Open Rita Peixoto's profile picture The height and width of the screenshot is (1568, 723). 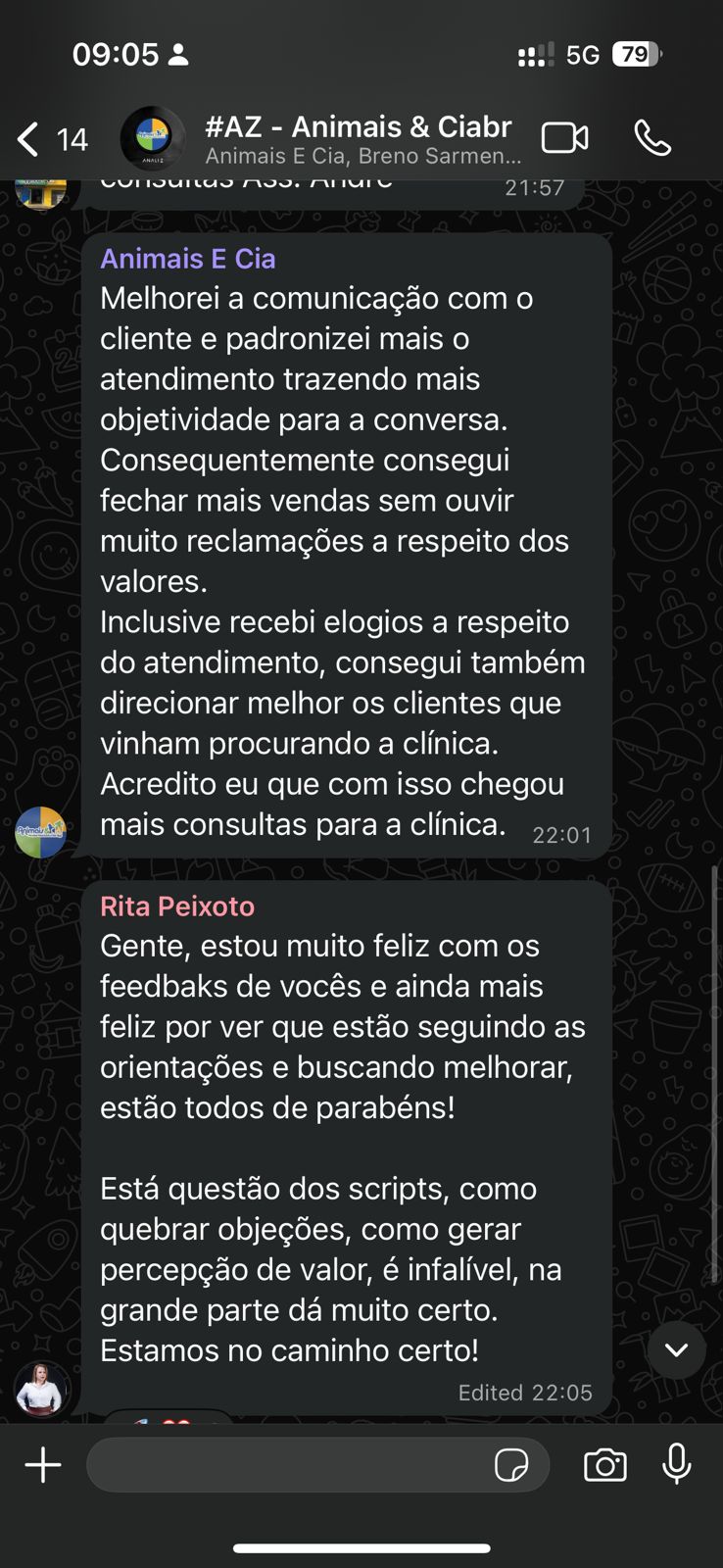coord(41,1388)
